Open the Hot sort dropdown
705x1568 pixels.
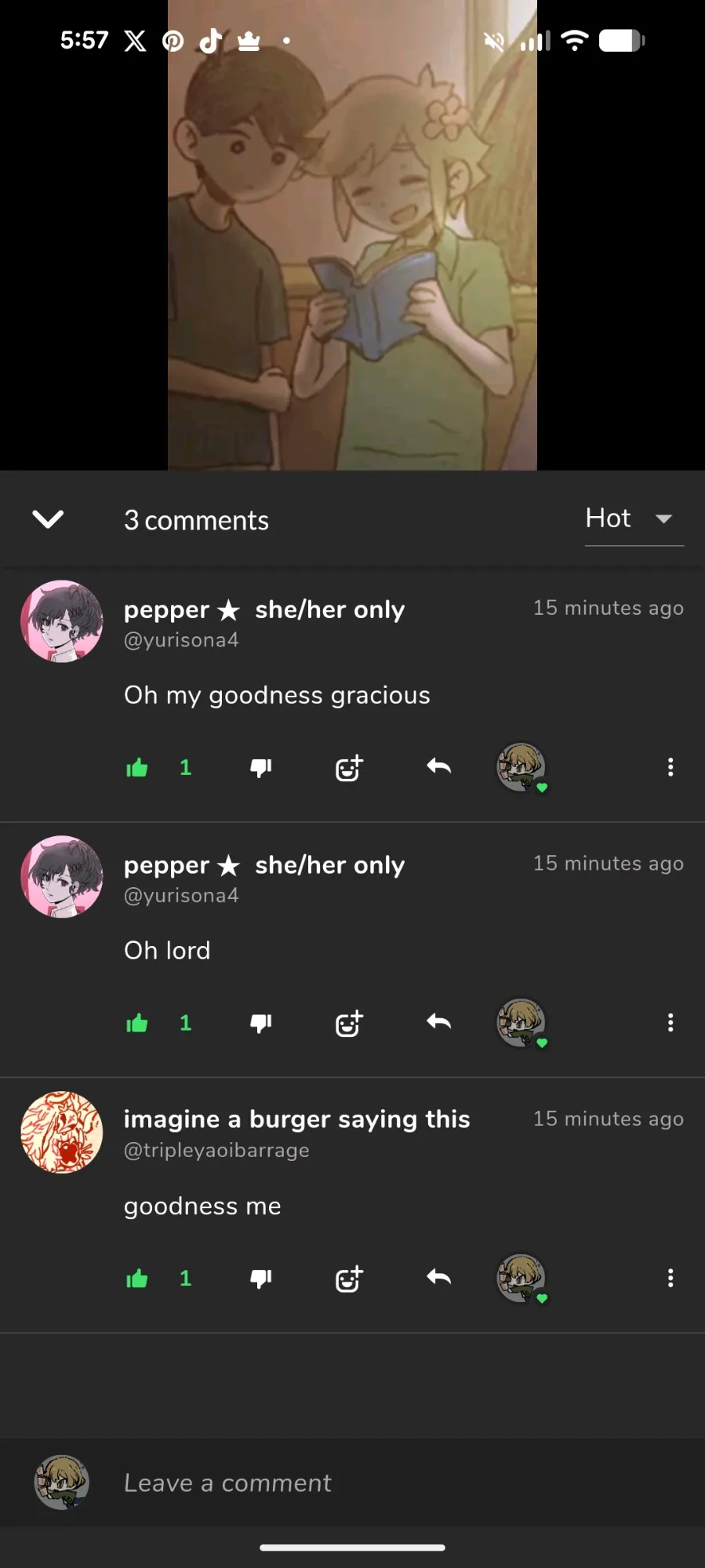[634, 518]
